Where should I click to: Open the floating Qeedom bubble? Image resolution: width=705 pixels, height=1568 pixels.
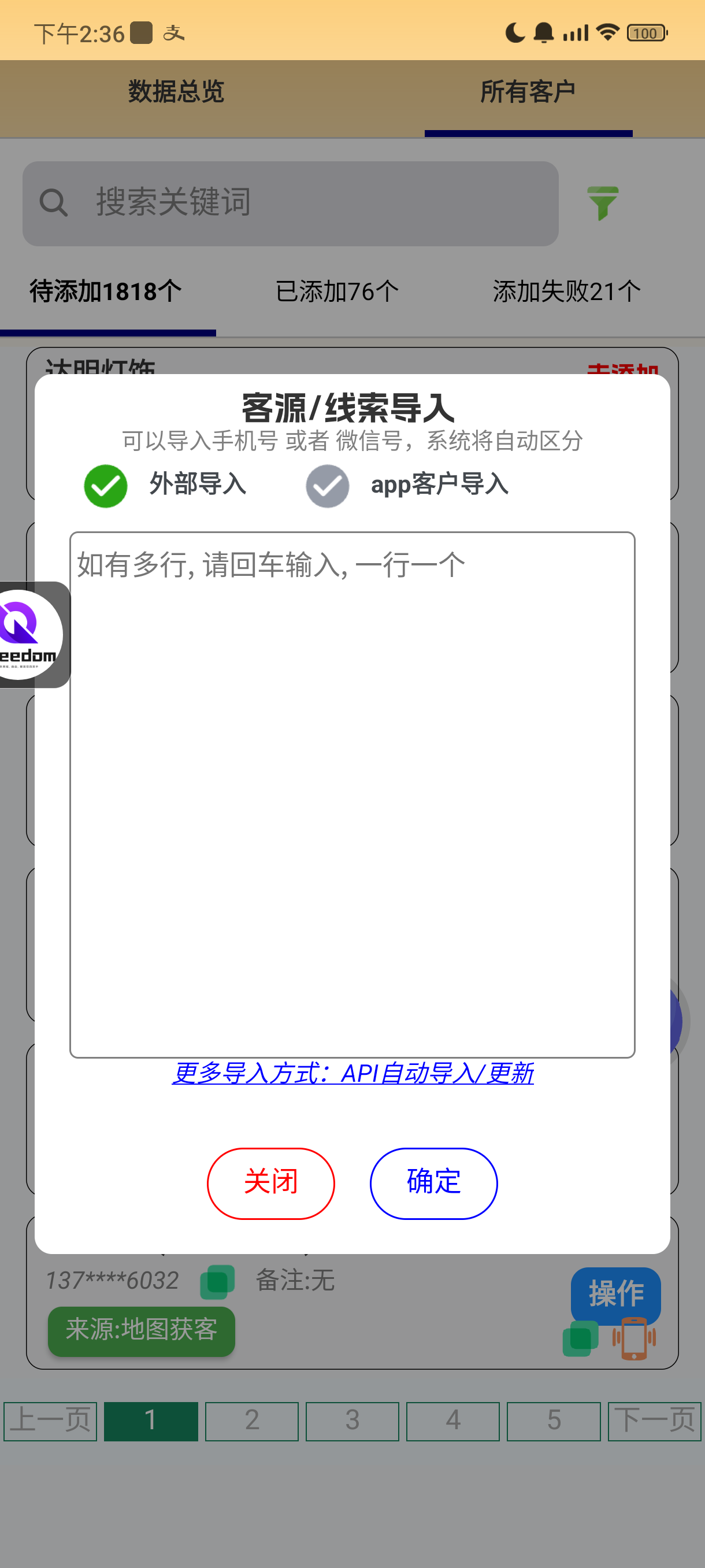pyautogui.click(x=27, y=635)
